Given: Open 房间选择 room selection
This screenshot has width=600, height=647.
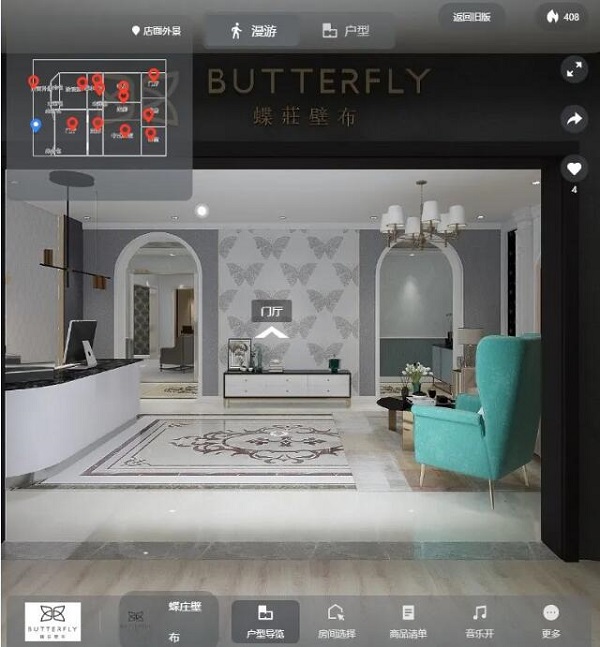Looking at the screenshot, I should click(x=336, y=621).
